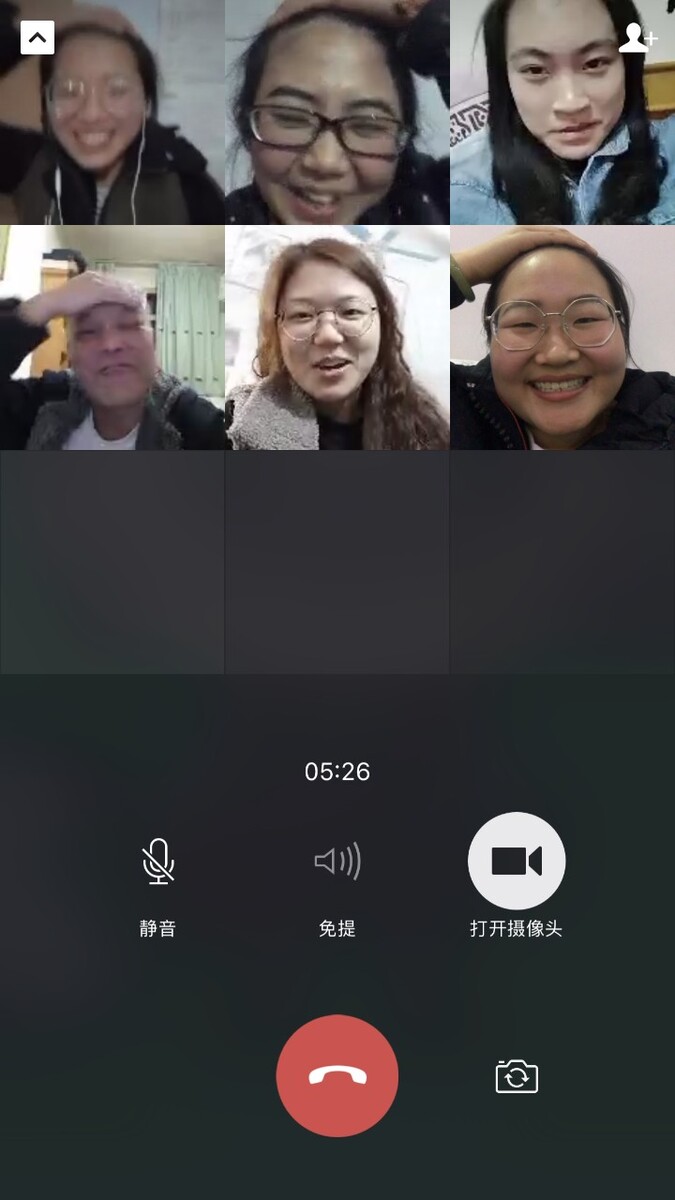Tap the video tile of the man in a white shirt
The height and width of the screenshot is (1200, 675).
tap(112, 338)
